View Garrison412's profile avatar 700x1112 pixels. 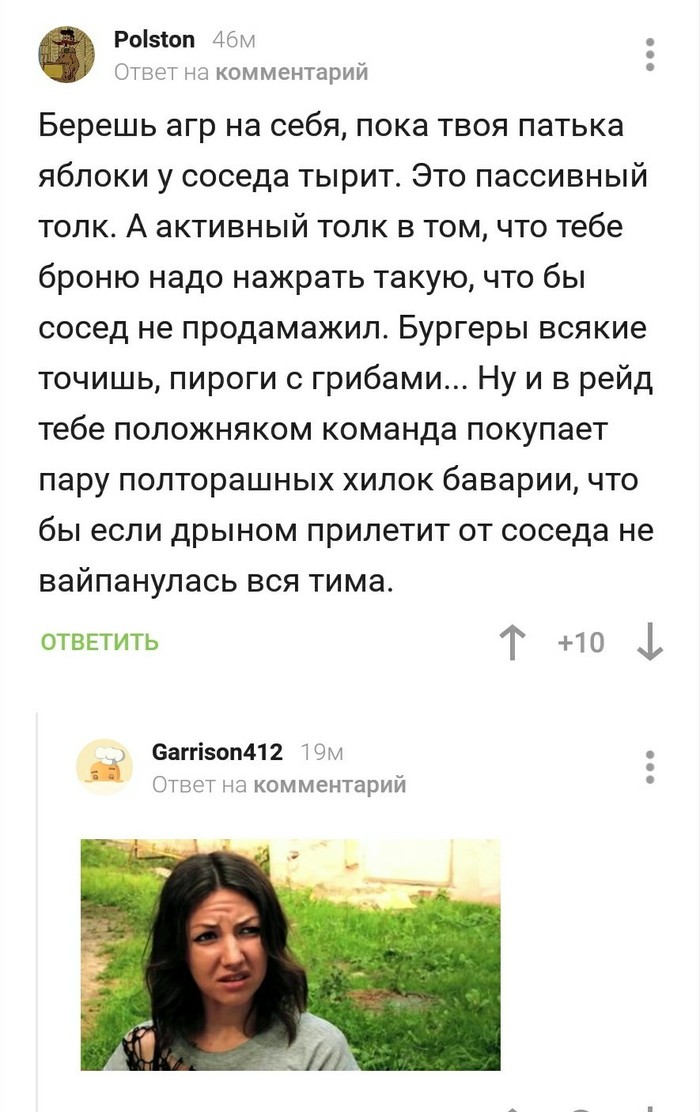coord(105,767)
